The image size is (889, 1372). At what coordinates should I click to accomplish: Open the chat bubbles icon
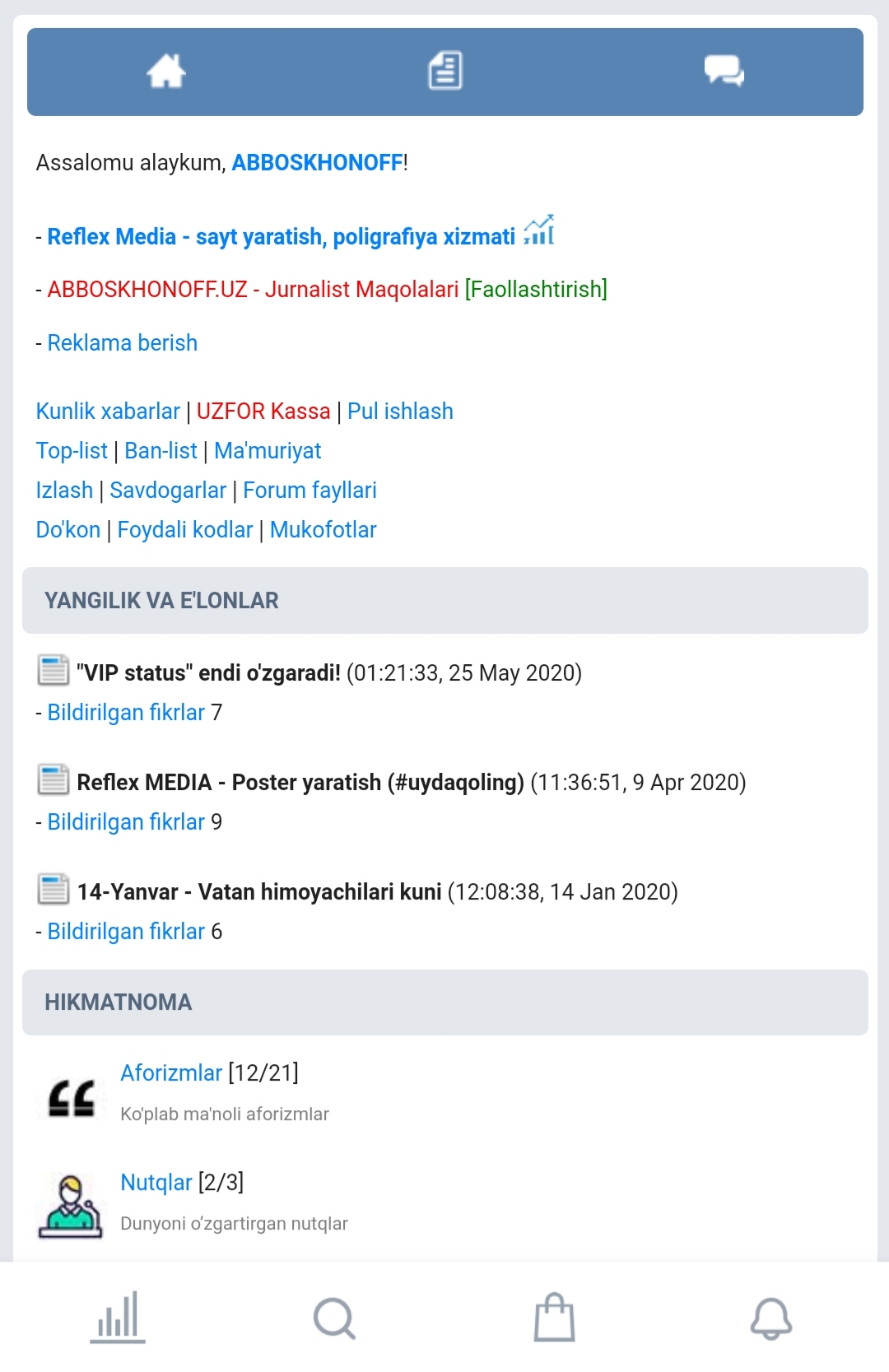coord(724,72)
